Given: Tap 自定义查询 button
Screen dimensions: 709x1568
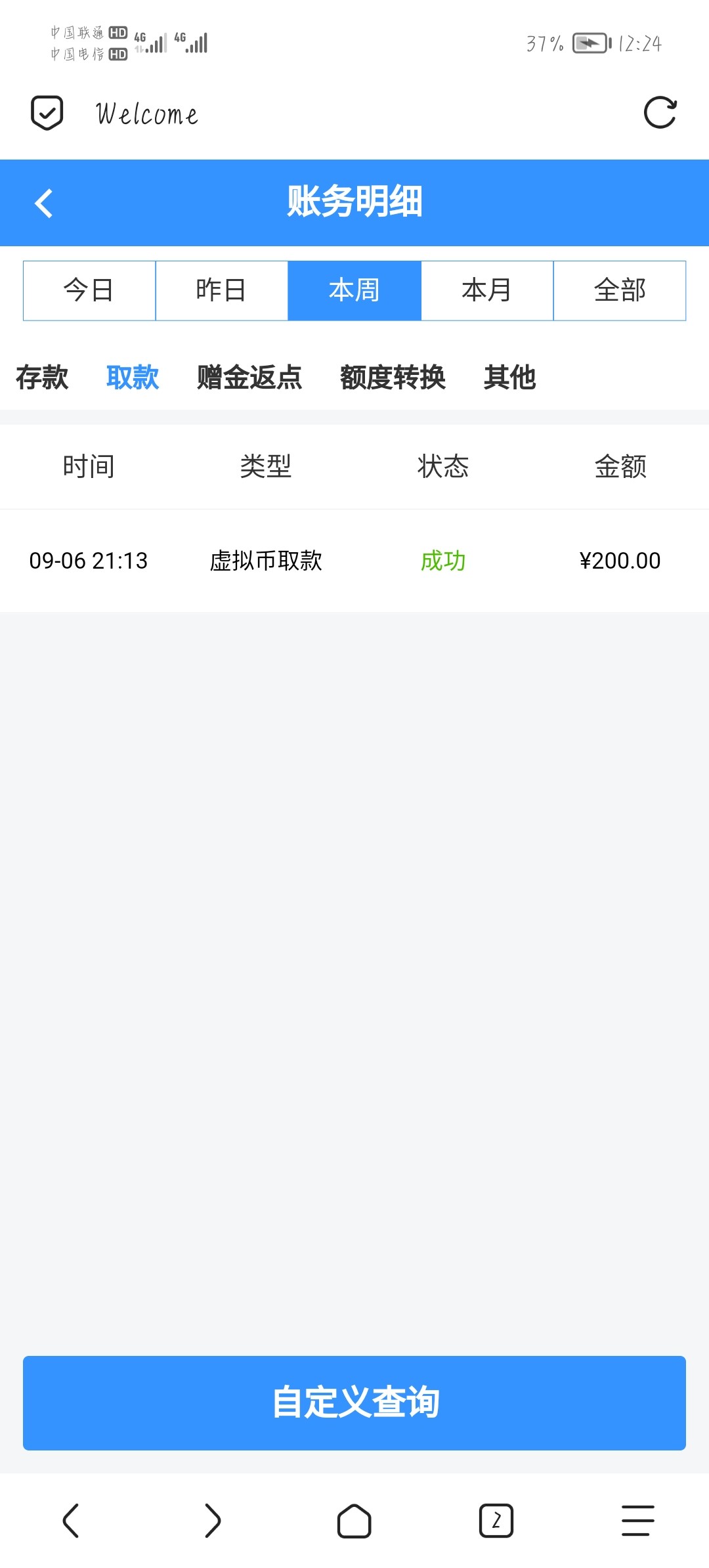Looking at the screenshot, I should point(354,1403).
